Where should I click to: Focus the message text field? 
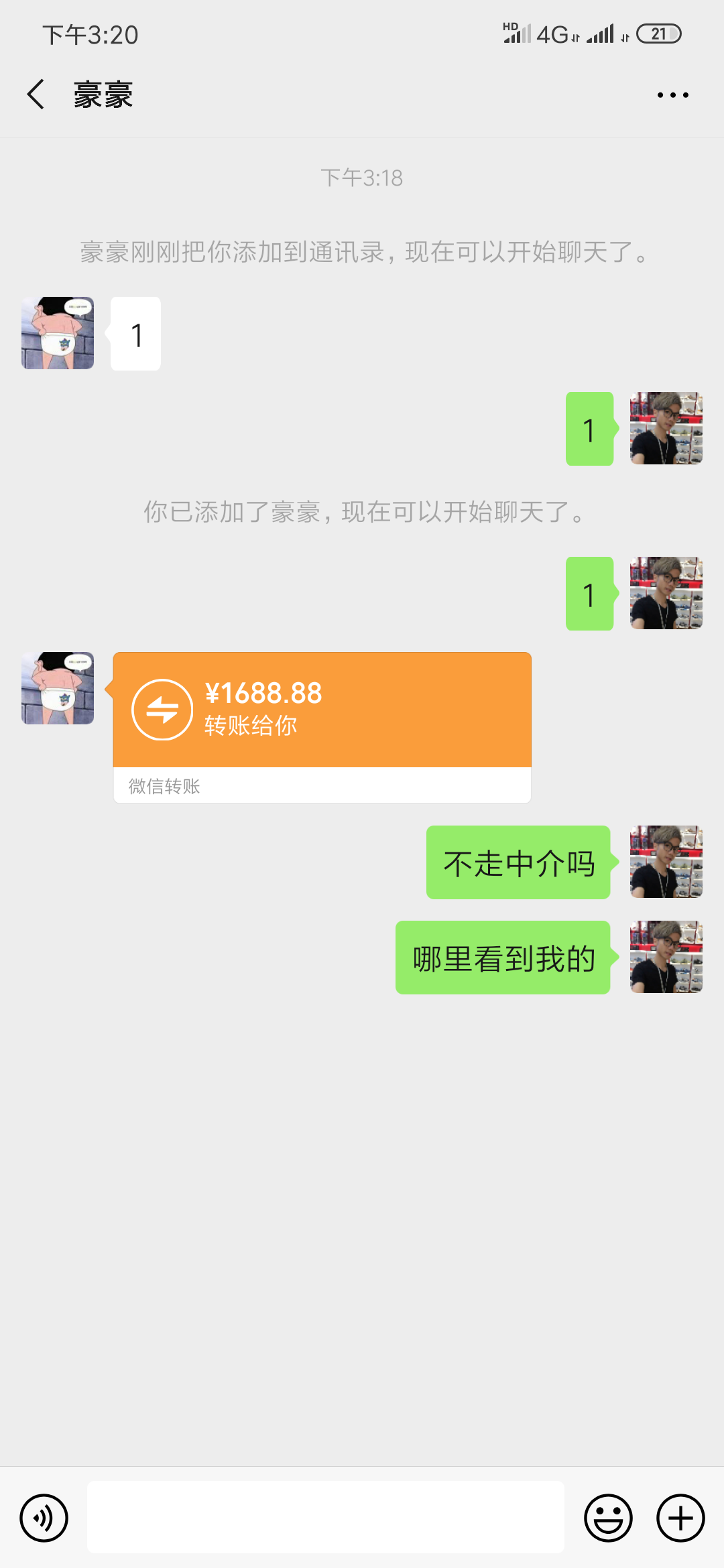[x=326, y=1518]
